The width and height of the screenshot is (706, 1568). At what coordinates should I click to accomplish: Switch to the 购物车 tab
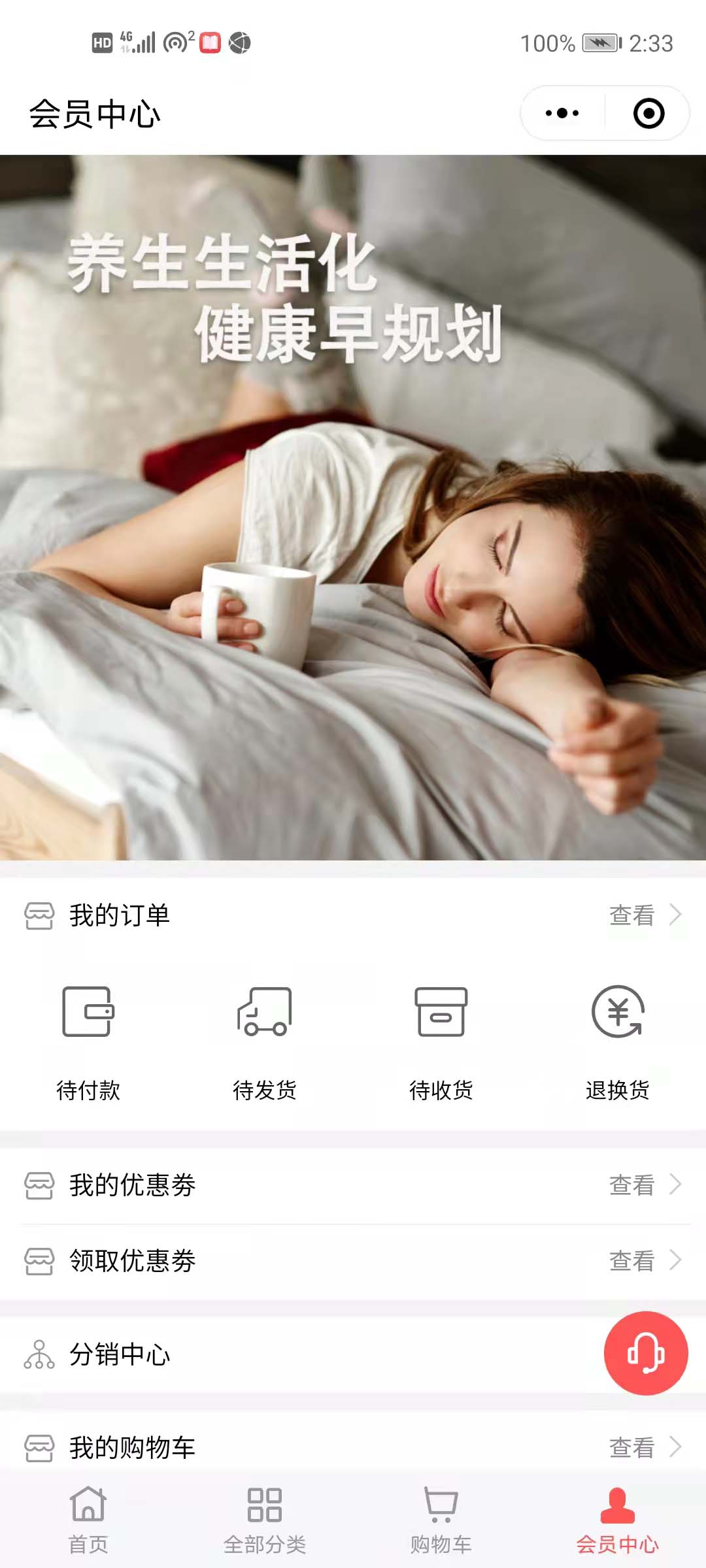441,1520
